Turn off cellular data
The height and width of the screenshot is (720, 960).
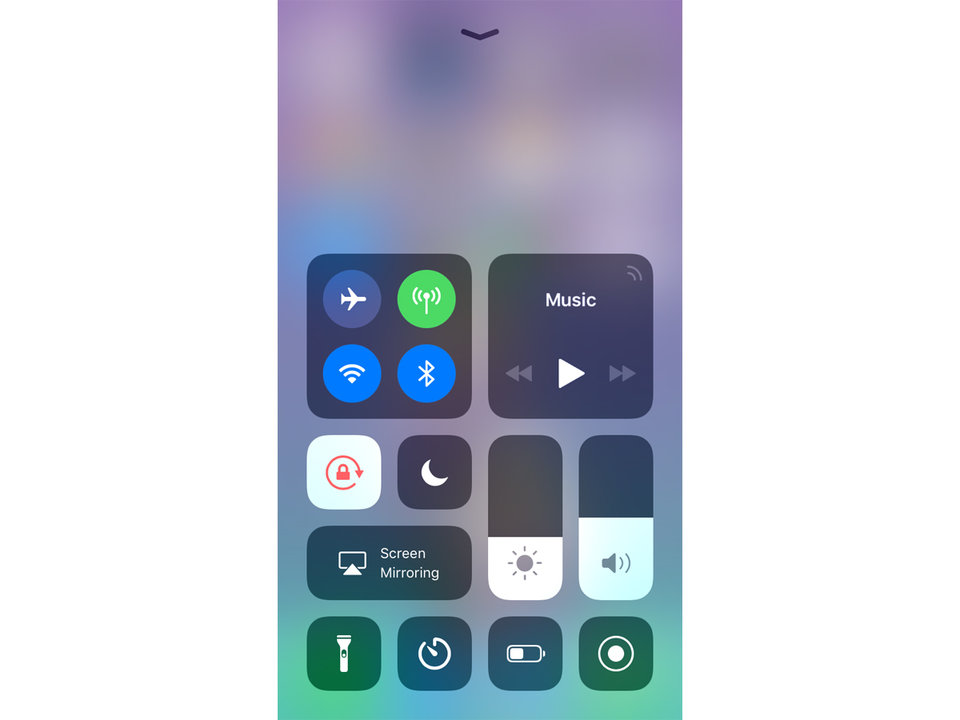click(x=426, y=299)
